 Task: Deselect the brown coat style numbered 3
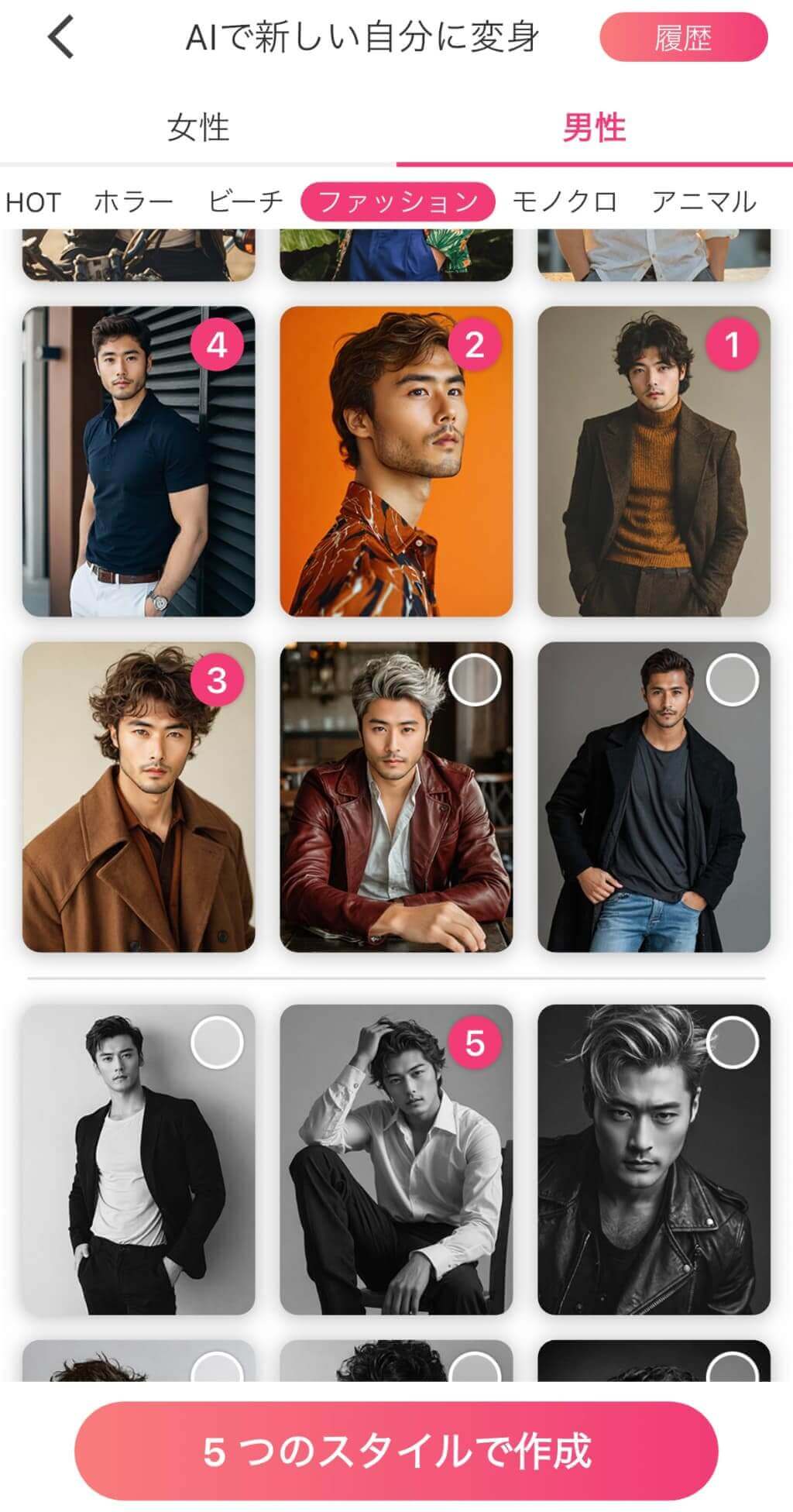(139, 796)
